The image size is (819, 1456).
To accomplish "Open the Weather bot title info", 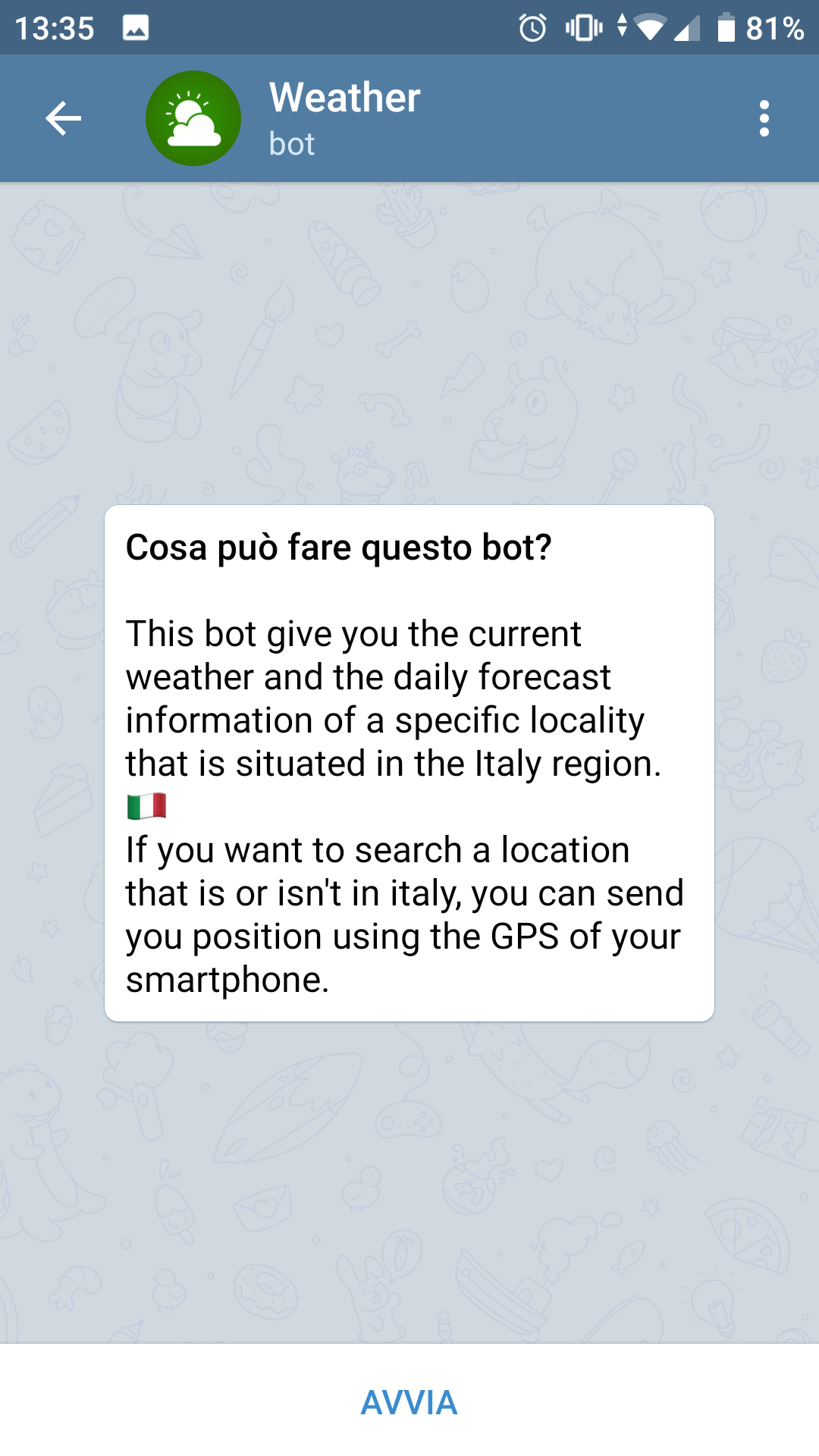I will tap(345, 98).
